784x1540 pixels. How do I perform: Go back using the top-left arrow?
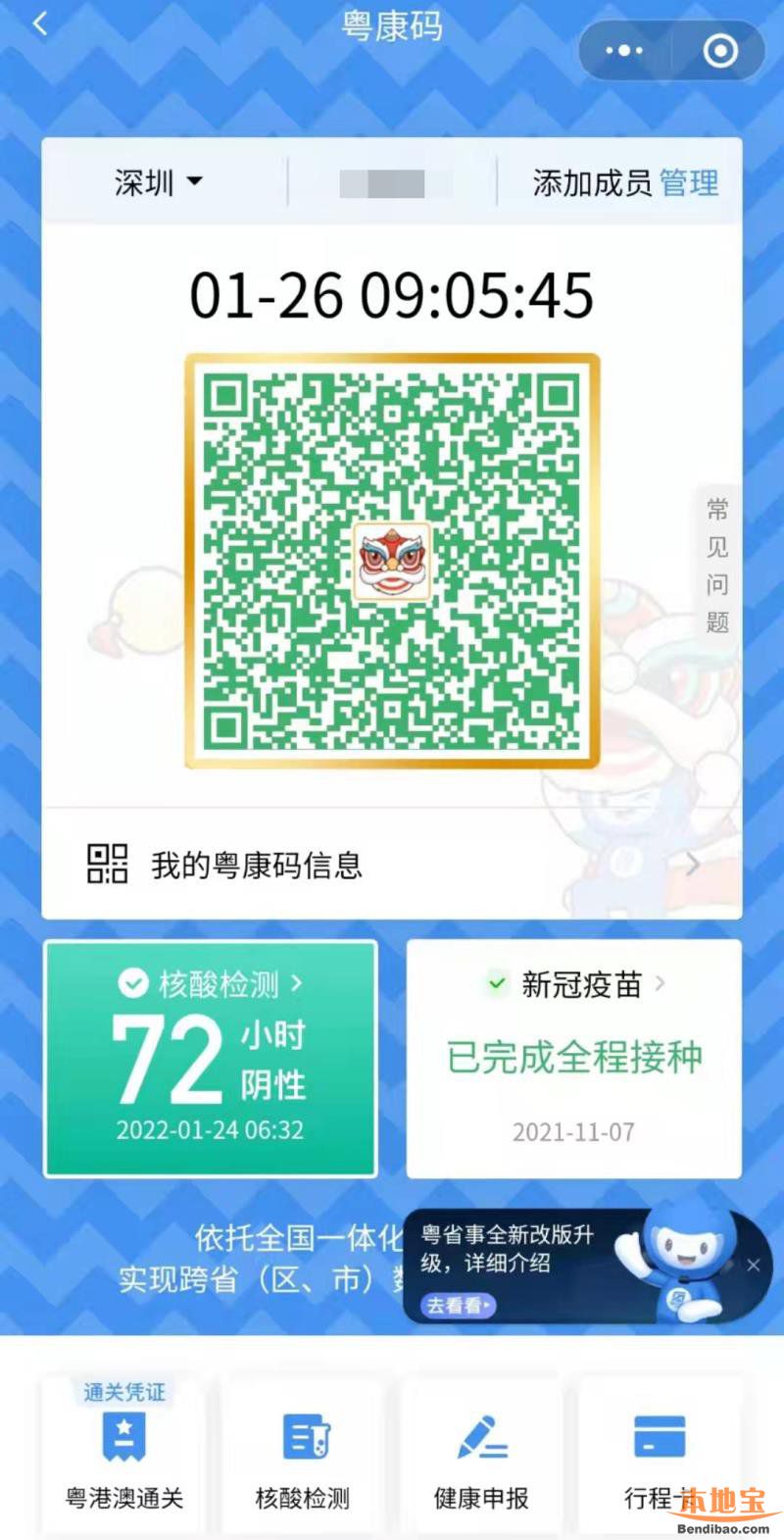tap(40, 25)
